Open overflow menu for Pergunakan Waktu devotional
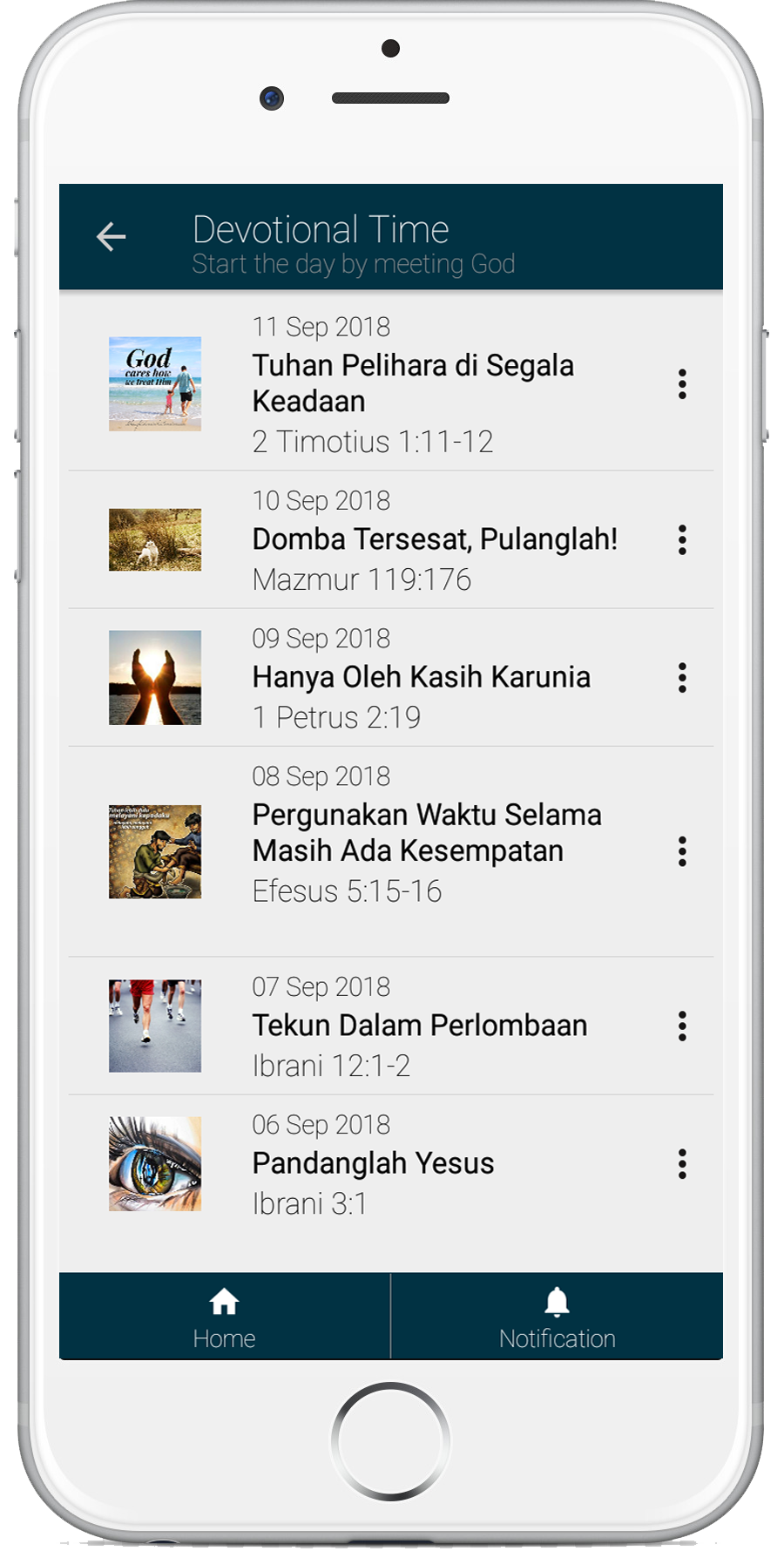The height and width of the screenshot is (1551, 784). click(x=682, y=851)
